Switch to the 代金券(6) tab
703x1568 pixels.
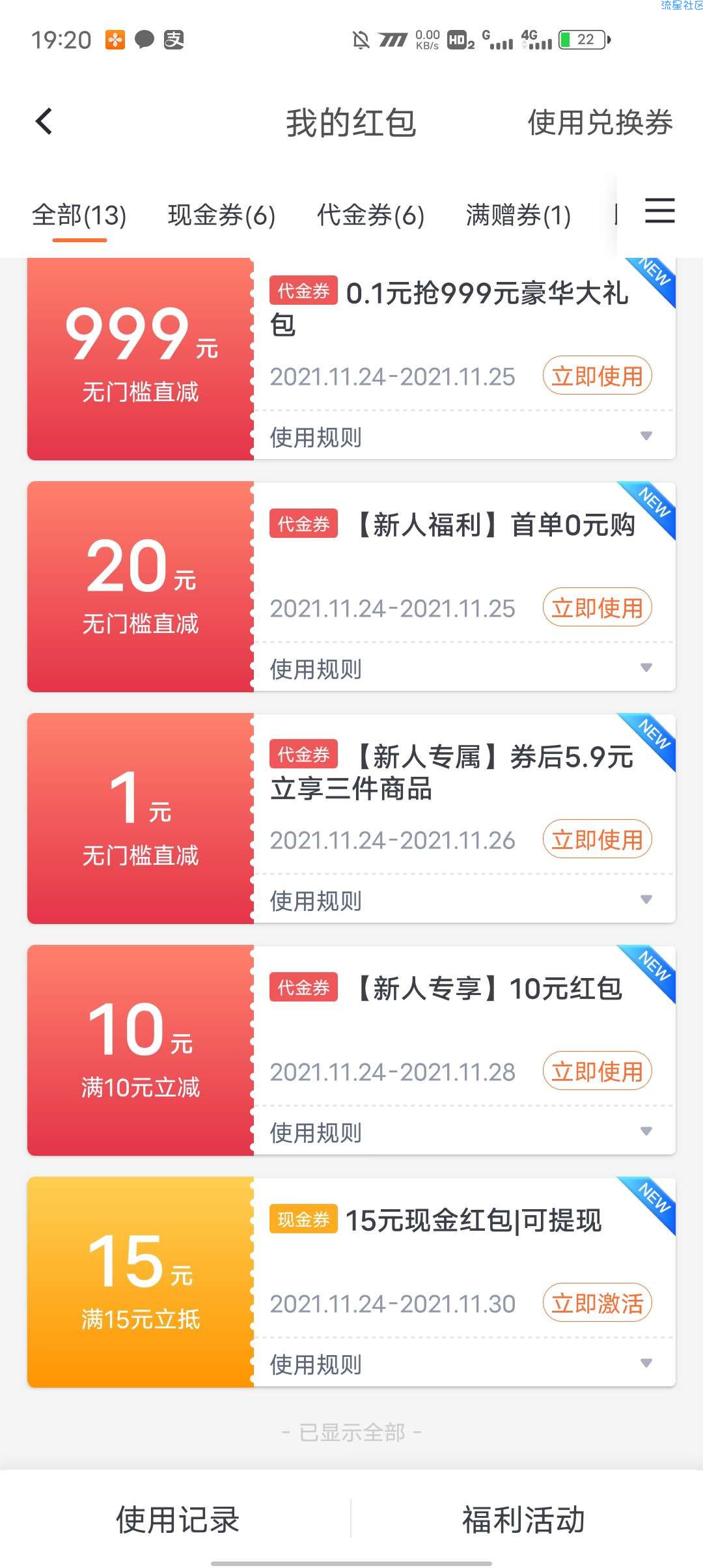370,215
